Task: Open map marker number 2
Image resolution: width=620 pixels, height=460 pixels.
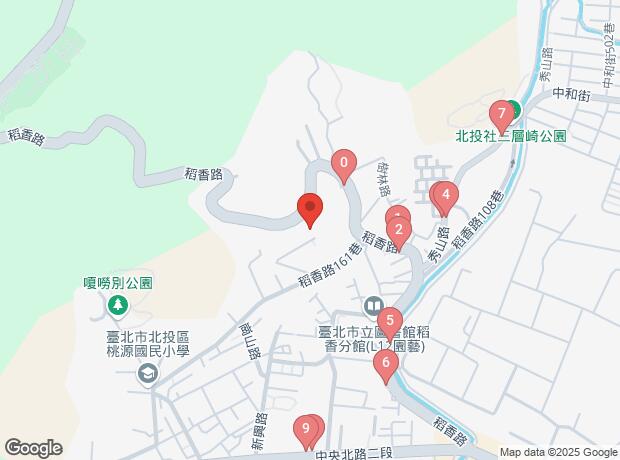Action: click(x=399, y=231)
